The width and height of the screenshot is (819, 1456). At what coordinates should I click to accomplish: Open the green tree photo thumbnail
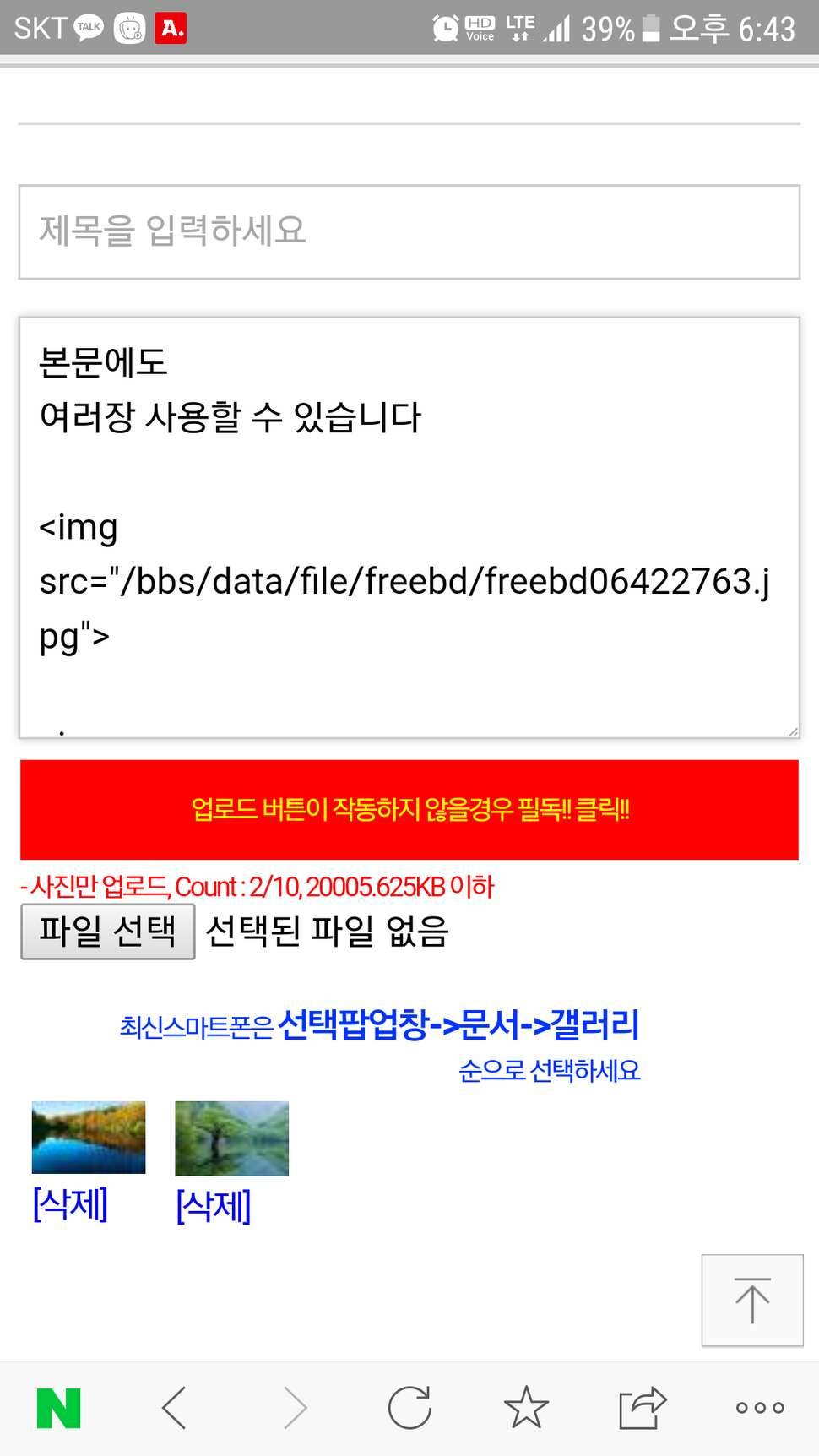click(231, 1138)
